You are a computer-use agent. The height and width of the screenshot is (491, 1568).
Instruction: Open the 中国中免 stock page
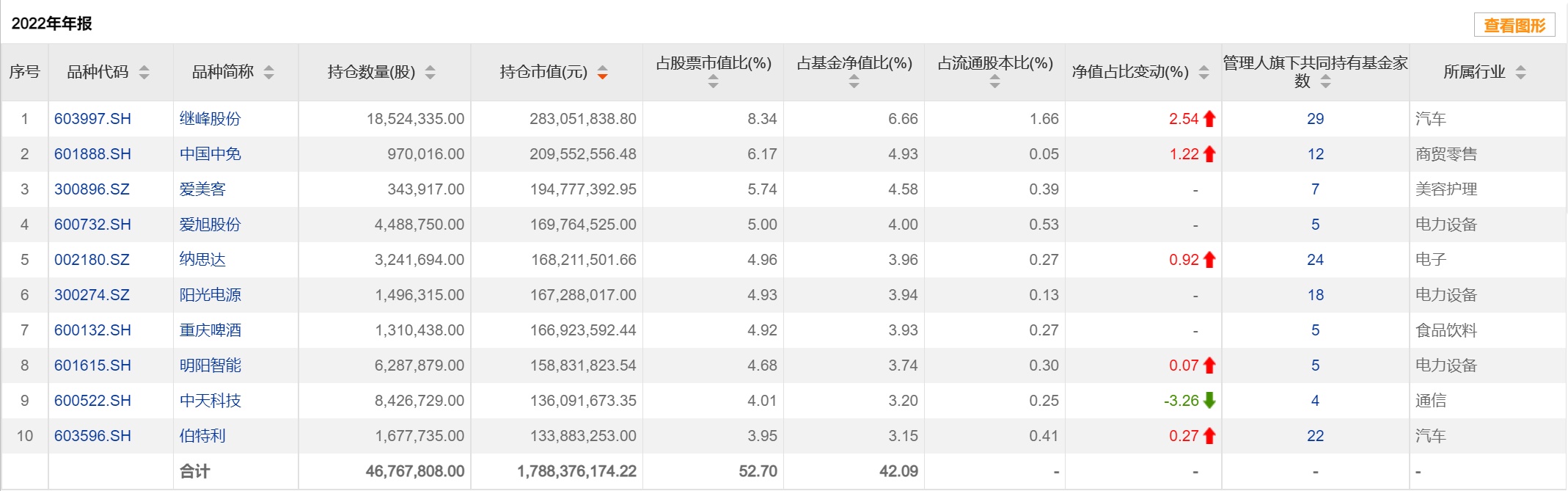click(x=210, y=154)
